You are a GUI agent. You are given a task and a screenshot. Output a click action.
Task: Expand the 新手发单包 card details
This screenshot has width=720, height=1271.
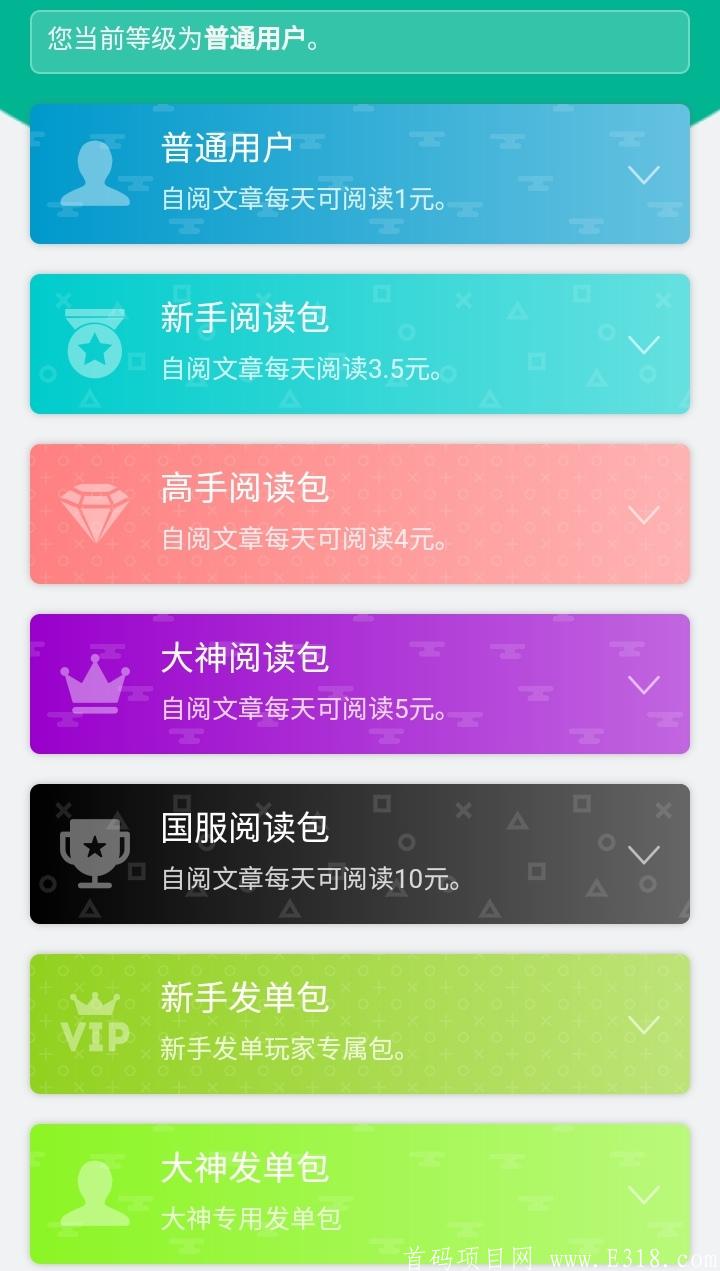click(644, 1024)
